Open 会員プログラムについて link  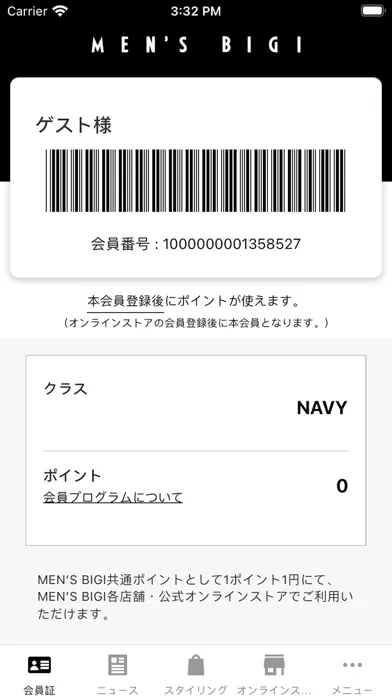[x=113, y=498]
